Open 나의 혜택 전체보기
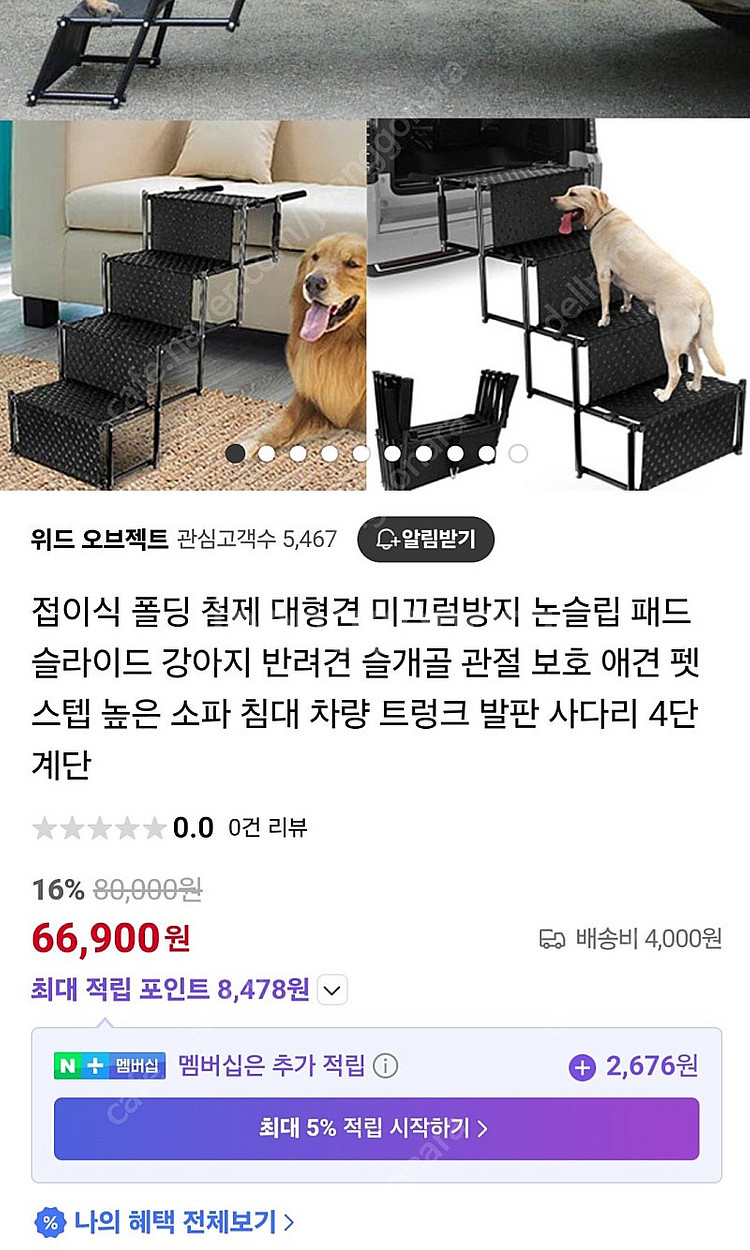Image resolution: width=750 pixels, height=1250 pixels. [168, 1221]
